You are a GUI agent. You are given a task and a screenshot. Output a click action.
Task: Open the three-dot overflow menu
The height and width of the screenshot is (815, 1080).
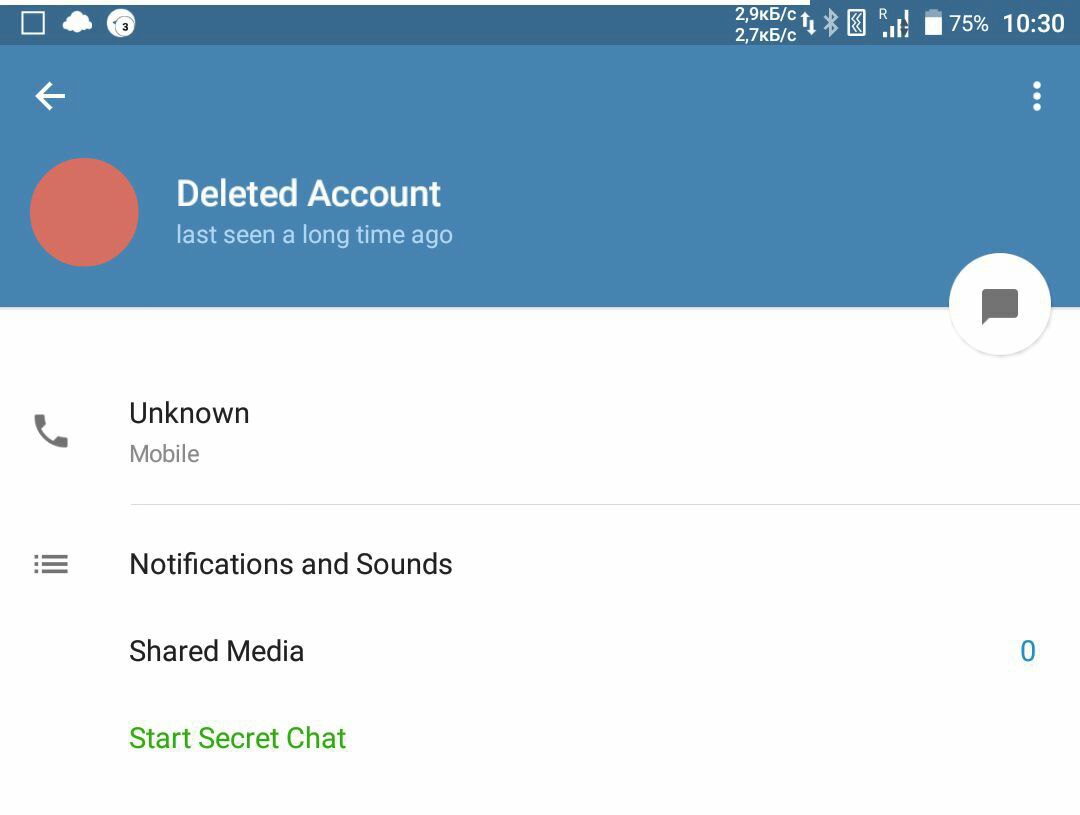coord(1037,96)
